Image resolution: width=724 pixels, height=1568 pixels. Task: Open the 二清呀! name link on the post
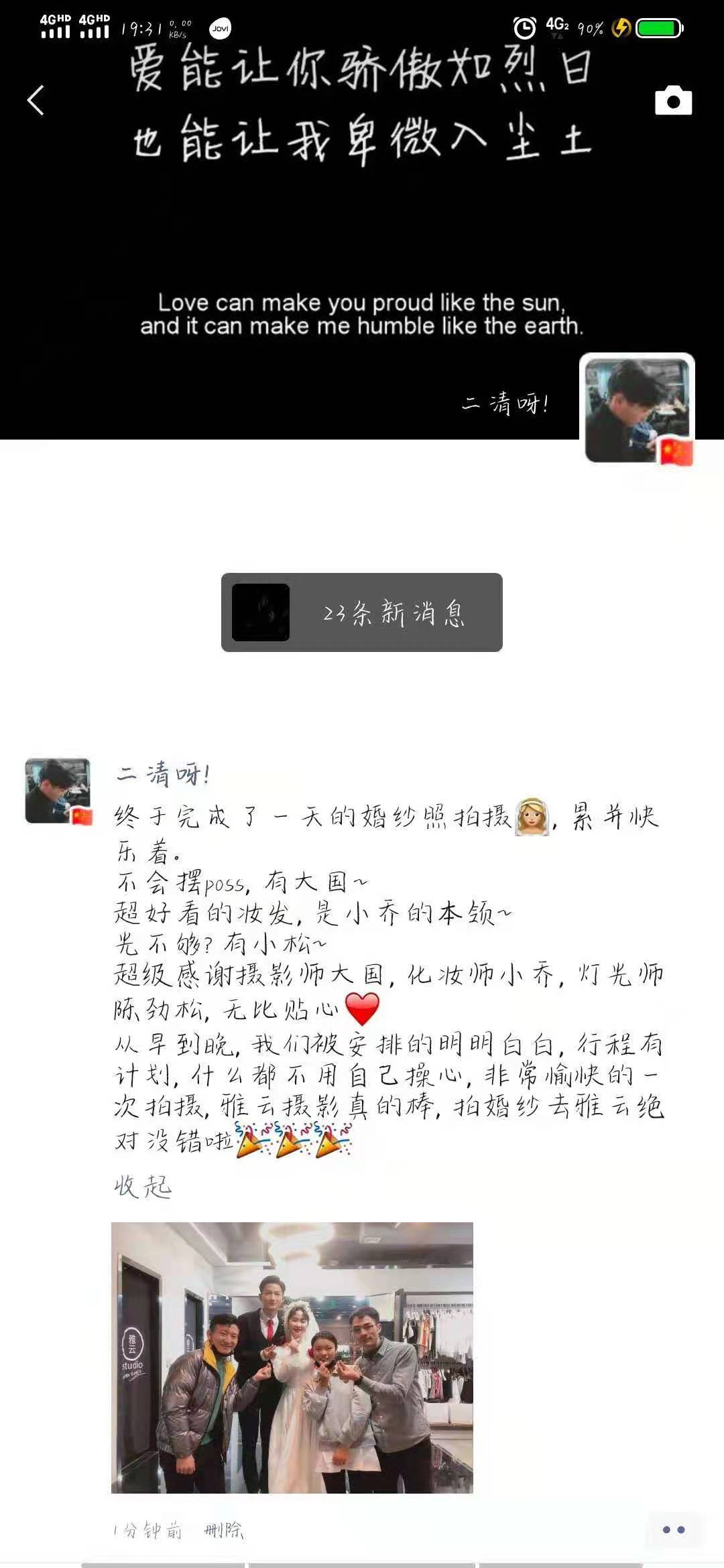pos(163,775)
